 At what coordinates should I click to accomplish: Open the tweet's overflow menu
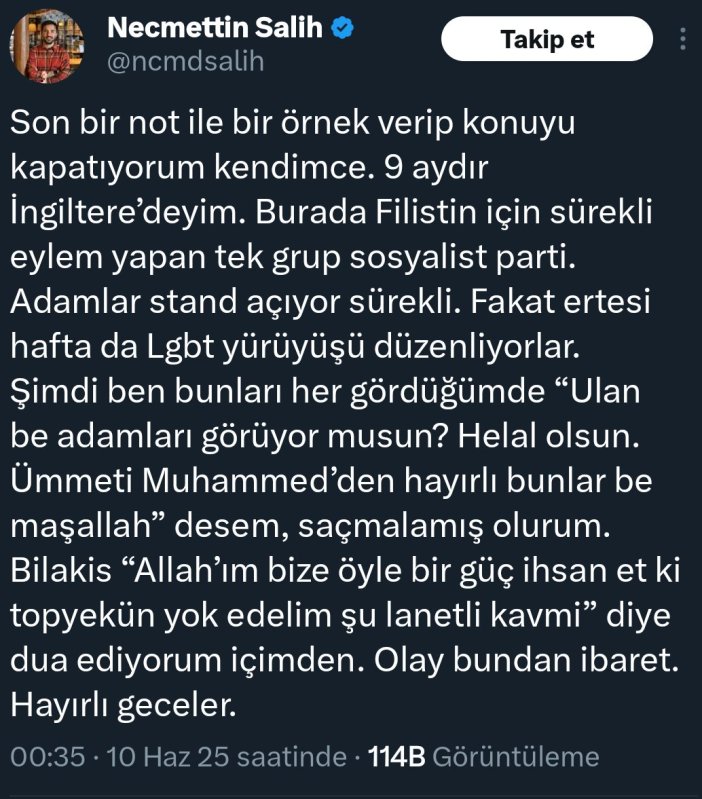pyautogui.click(x=682, y=39)
